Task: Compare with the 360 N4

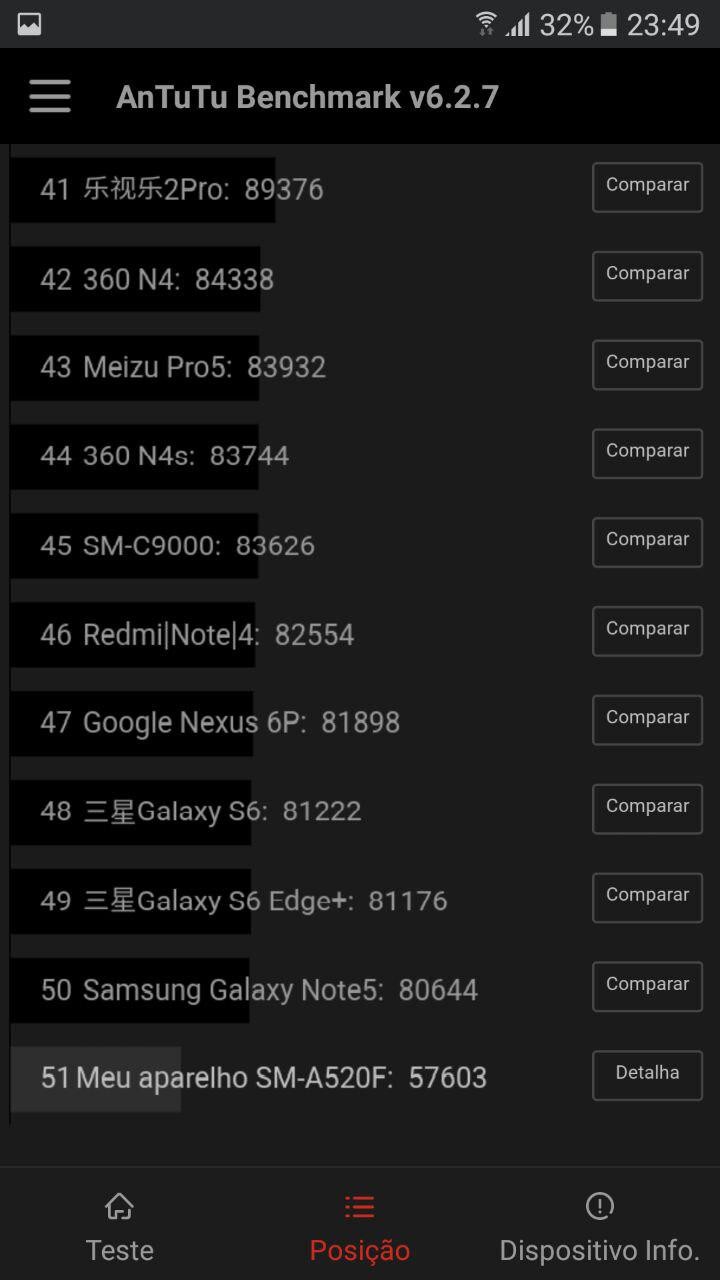Action: (647, 276)
